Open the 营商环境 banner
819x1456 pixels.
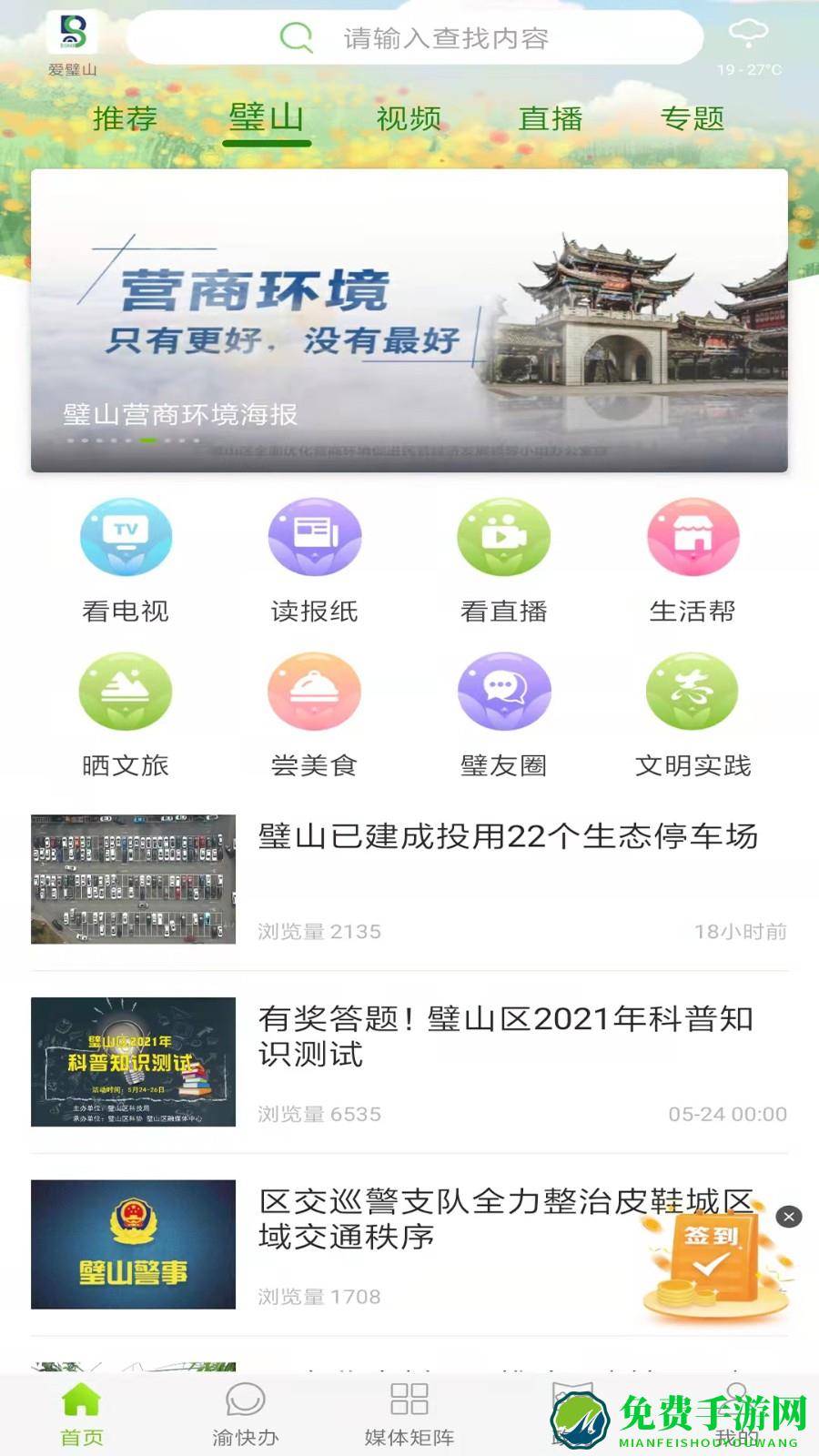409,320
